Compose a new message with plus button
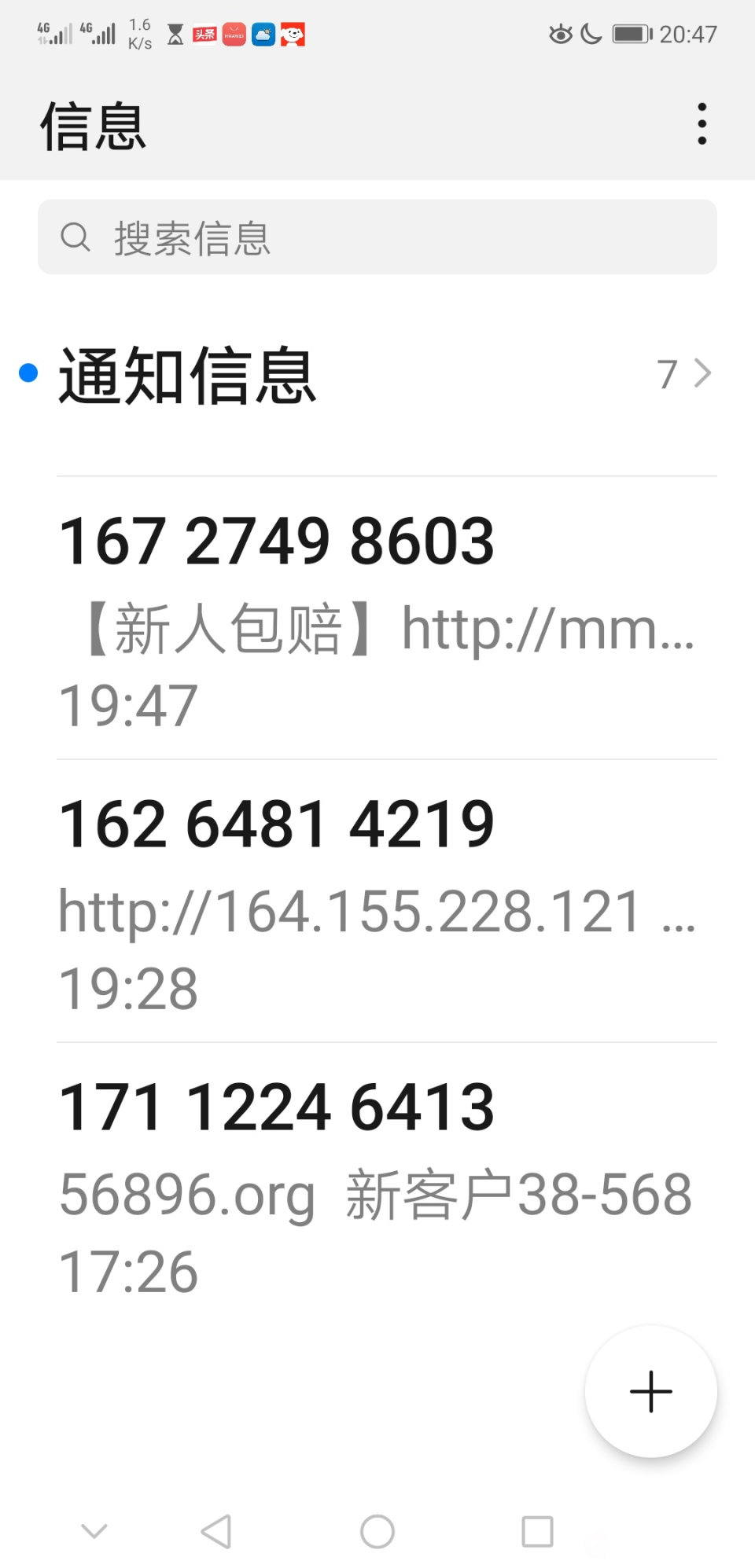Viewport: 755px width, 1568px height. (650, 1391)
